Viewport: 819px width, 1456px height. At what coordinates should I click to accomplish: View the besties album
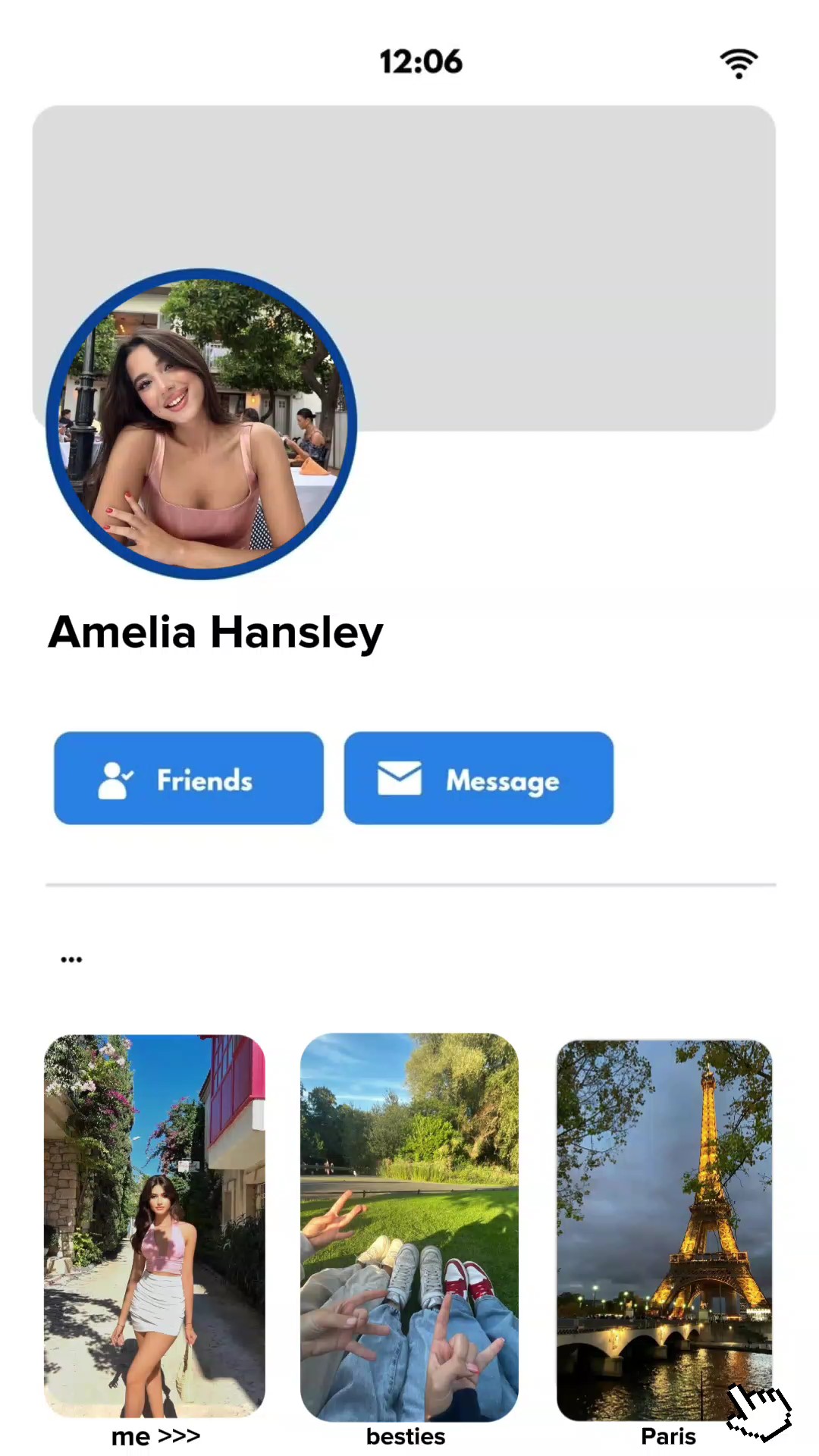coord(409,1227)
